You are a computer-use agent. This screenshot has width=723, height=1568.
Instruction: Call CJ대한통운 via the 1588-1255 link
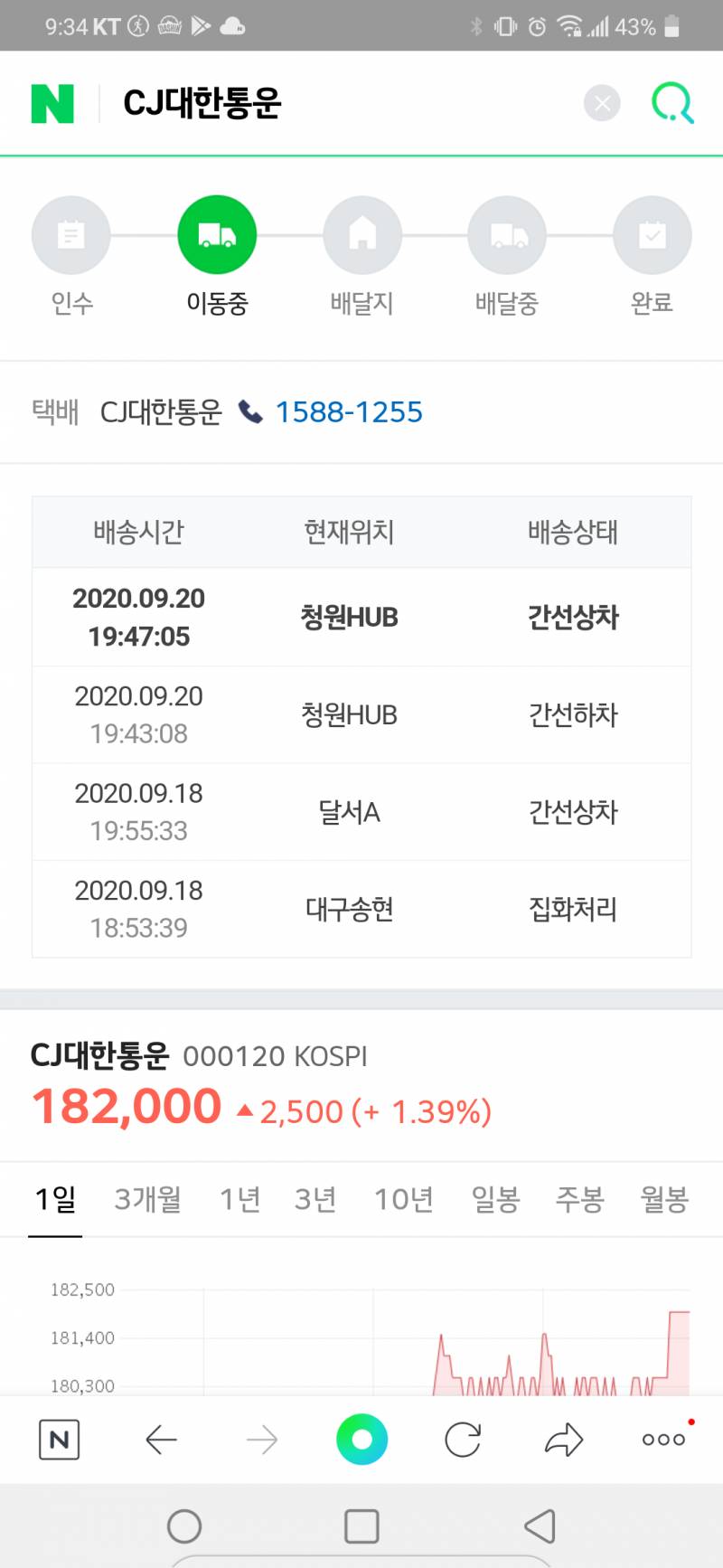pyautogui.click(x=349, y=412)
